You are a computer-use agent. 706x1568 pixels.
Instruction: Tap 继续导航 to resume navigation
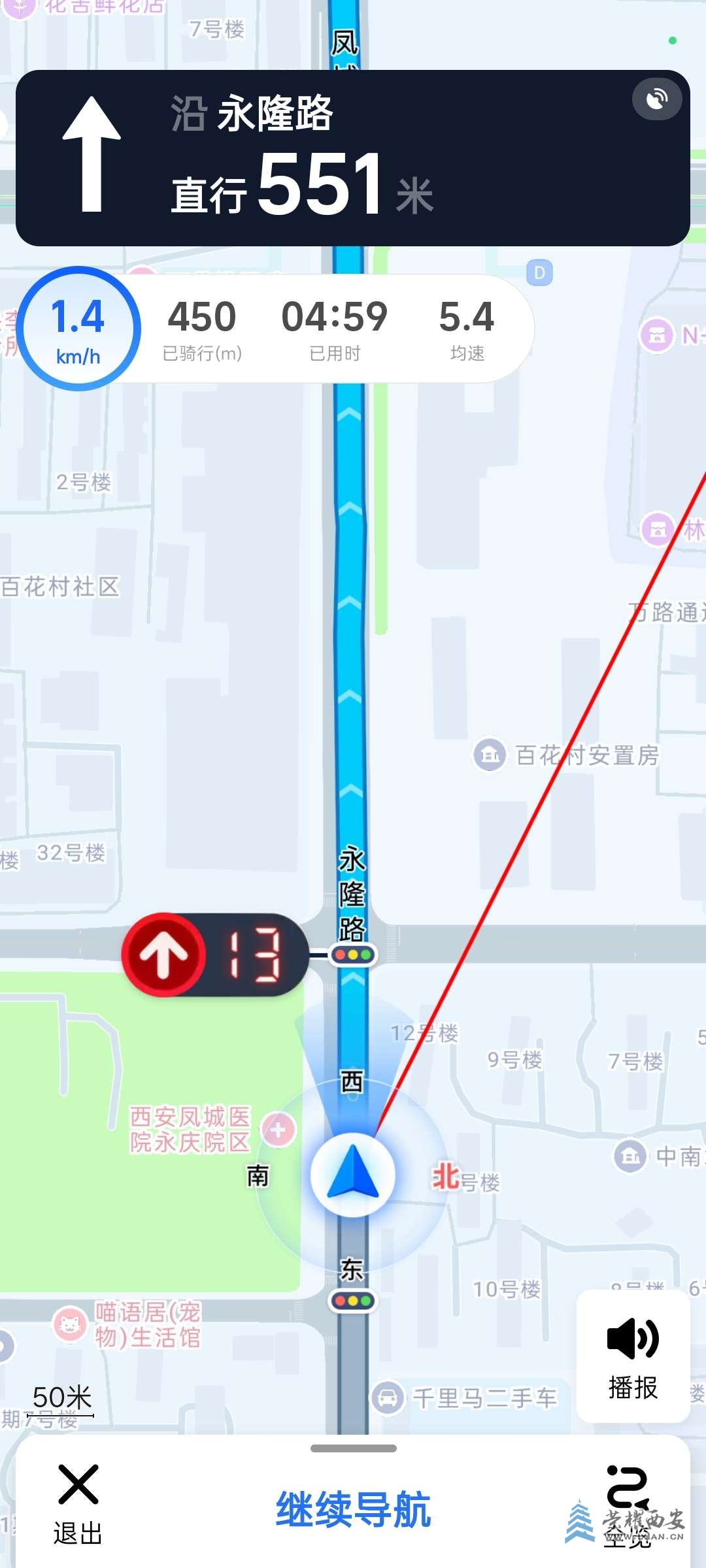[x=353, y=1509]
